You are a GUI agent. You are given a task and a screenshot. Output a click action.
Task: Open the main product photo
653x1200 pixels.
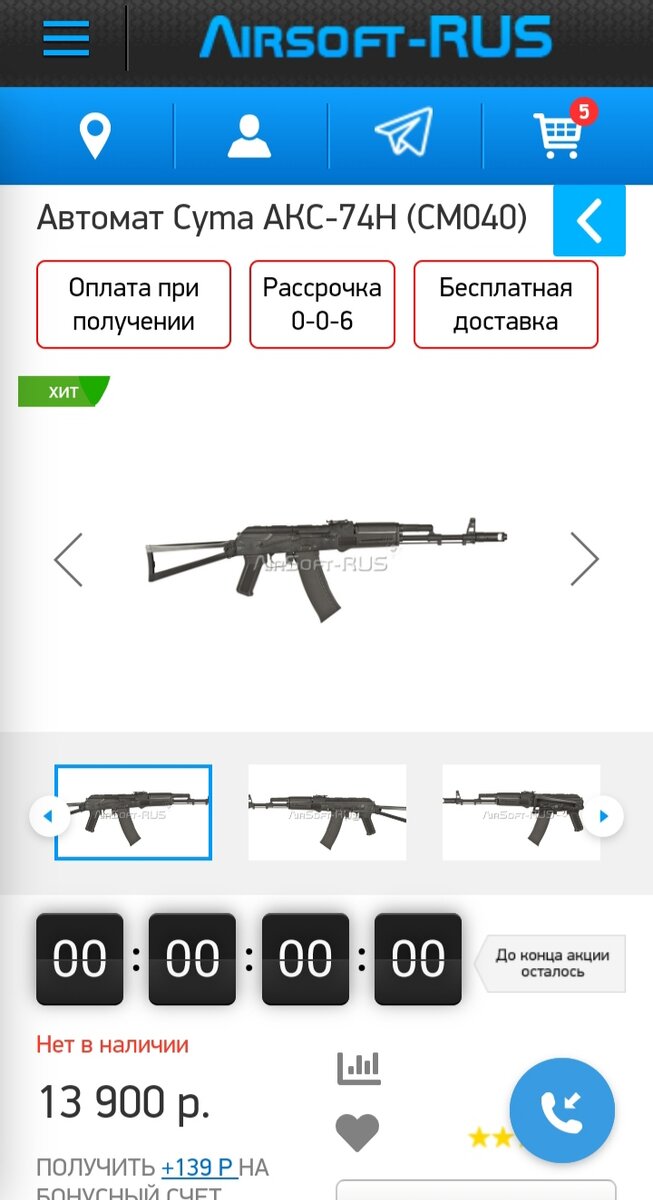pyautogui.click(x=326, y=559)
